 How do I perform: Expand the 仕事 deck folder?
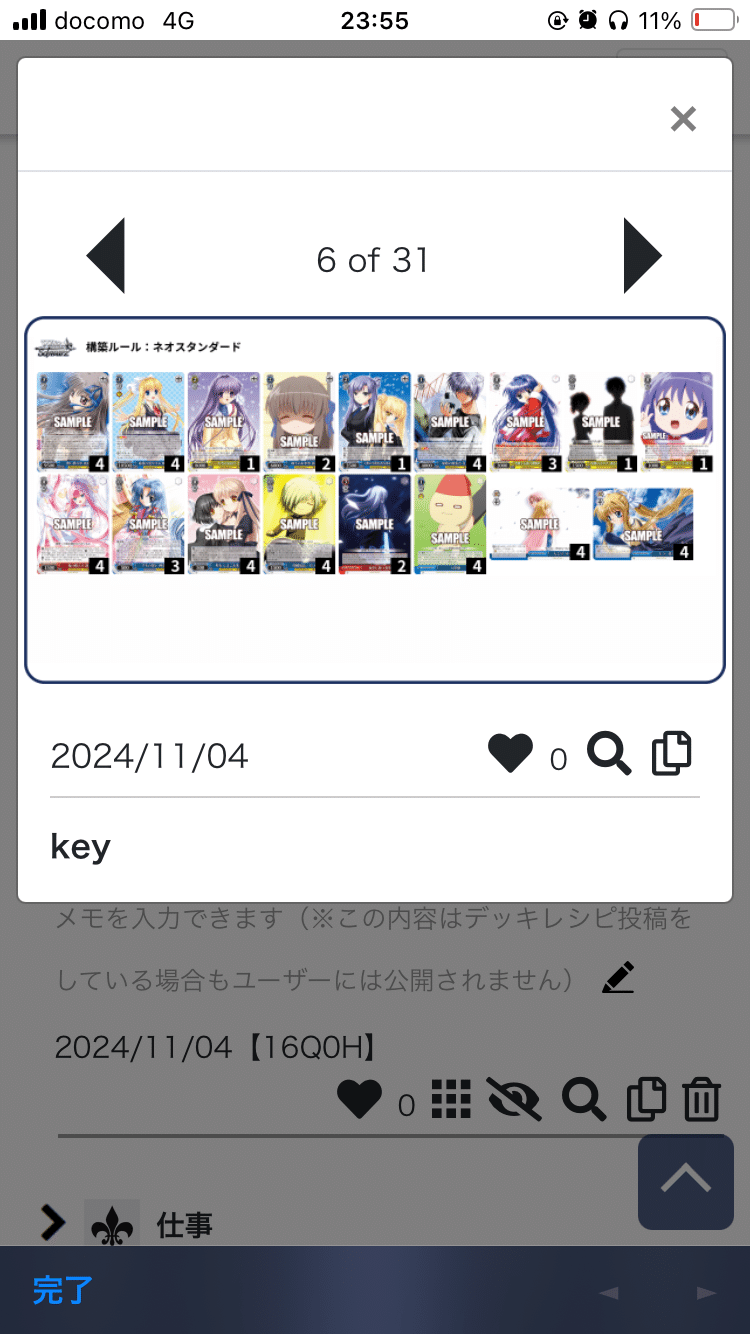pyautogui.click(x=52, y=1223)
